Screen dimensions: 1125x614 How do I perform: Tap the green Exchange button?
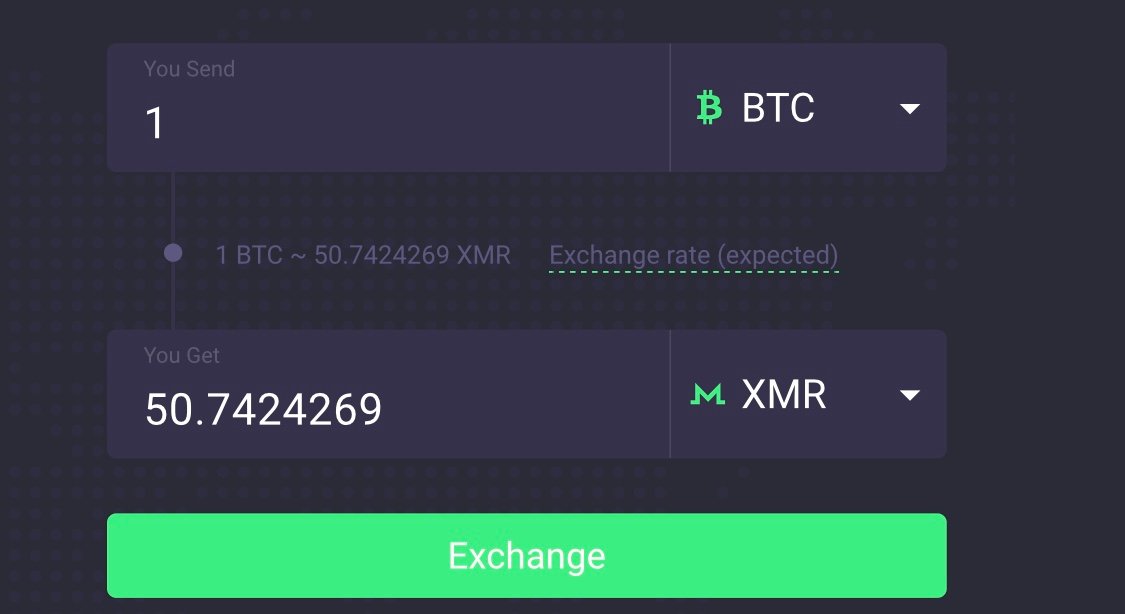[x=527, y=555]
